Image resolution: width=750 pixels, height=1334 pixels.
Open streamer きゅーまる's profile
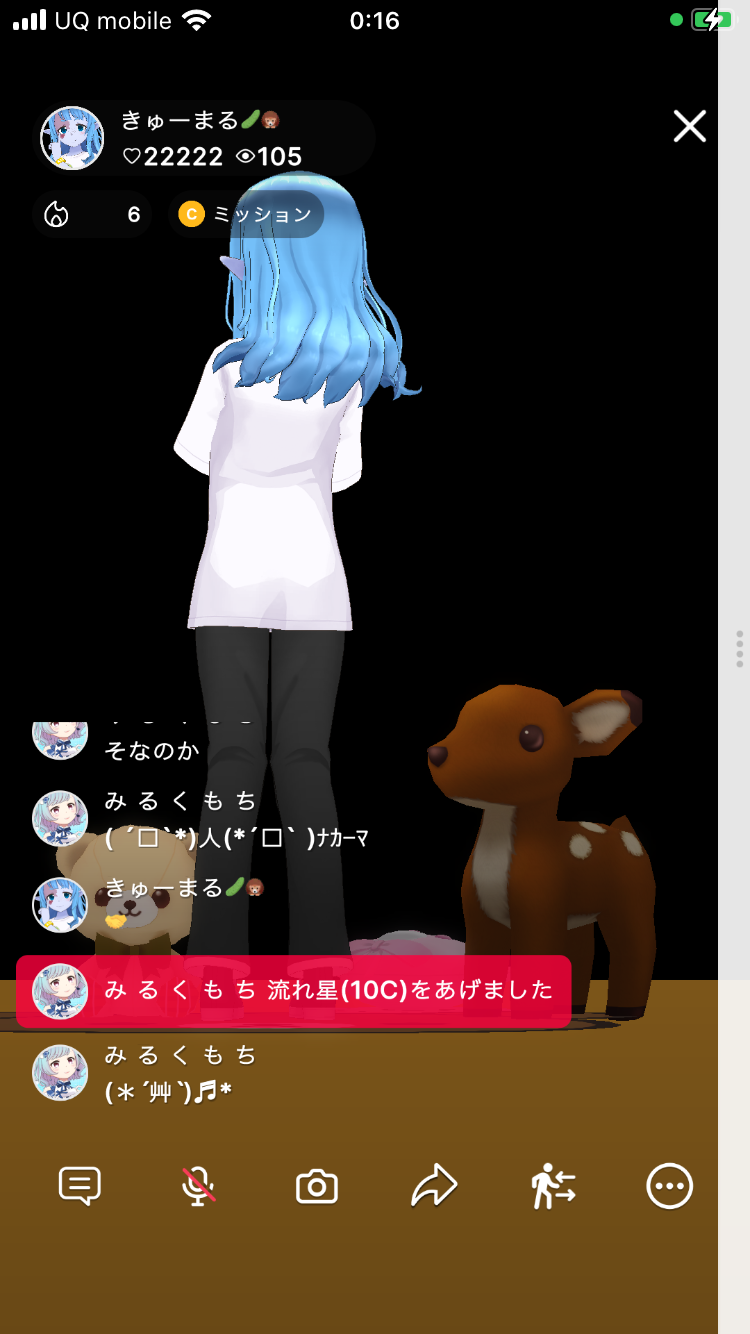click(72, 138)
